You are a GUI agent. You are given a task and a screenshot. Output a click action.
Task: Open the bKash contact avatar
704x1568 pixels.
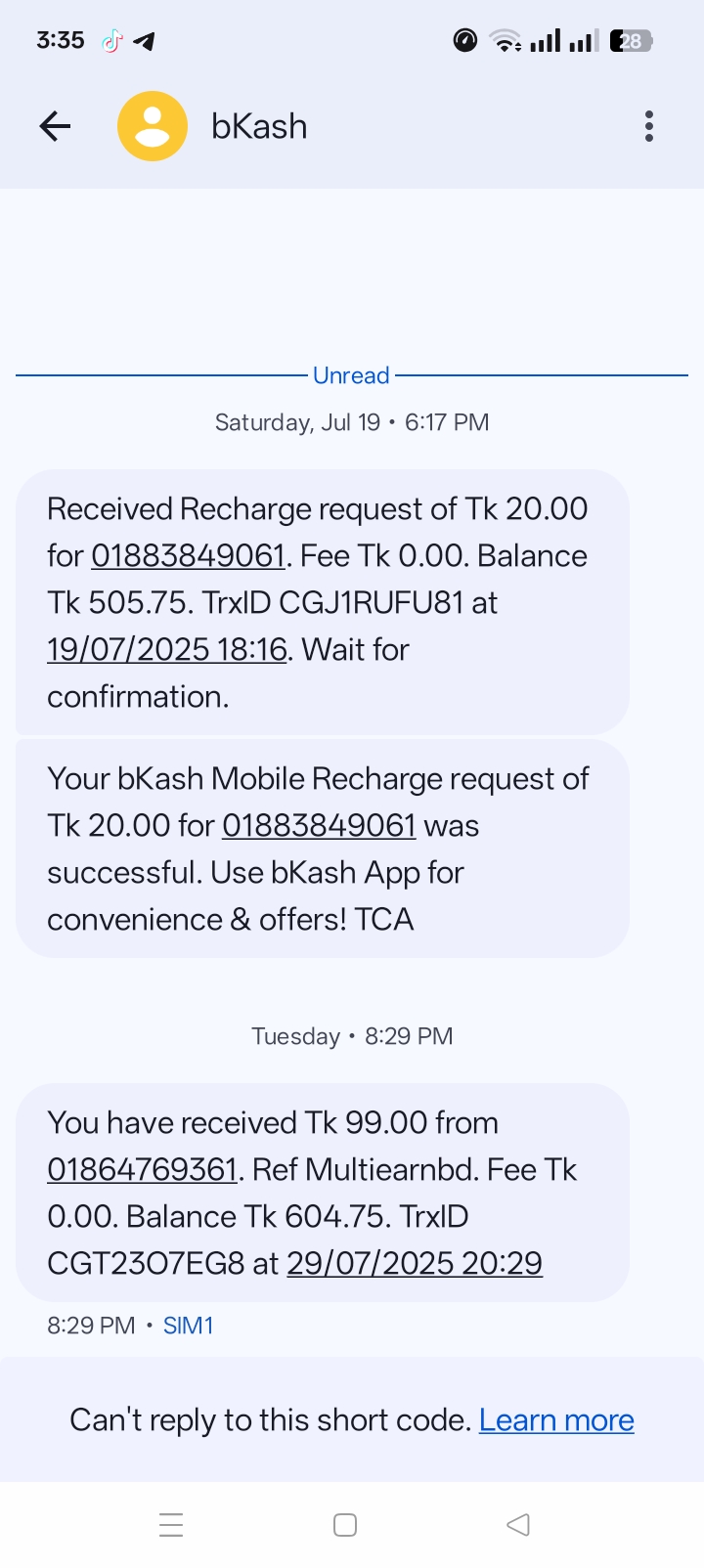(153, 126)
